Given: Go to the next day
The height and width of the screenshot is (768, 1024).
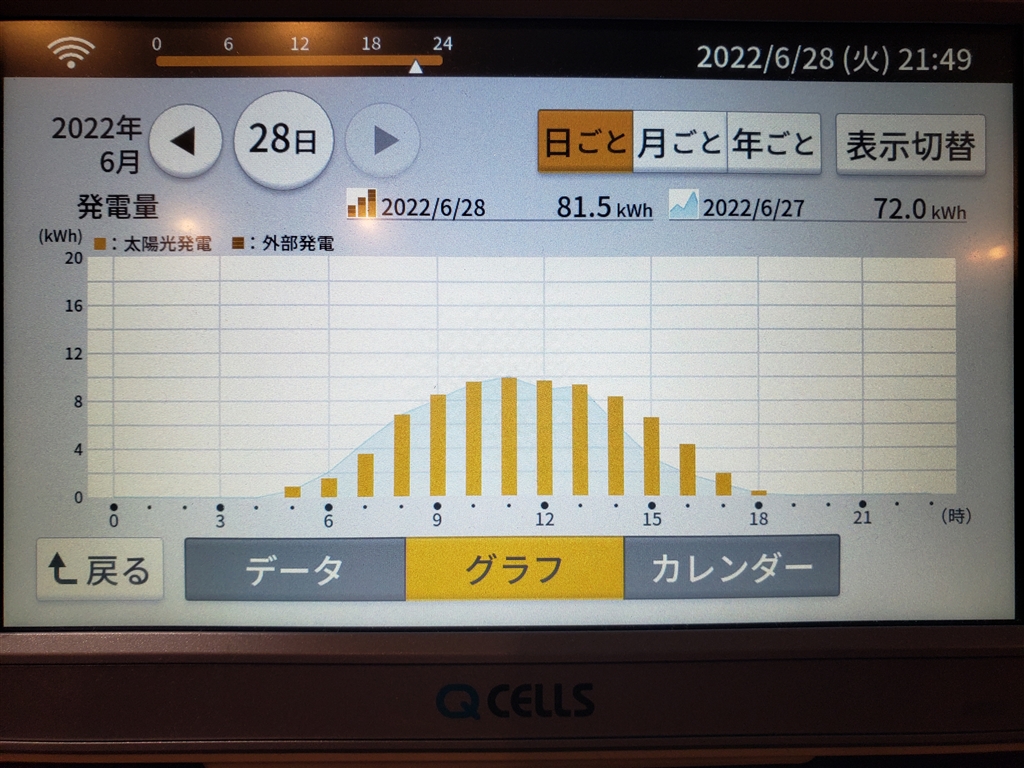Looking at the screenshot, I should (x=382, y=141).
